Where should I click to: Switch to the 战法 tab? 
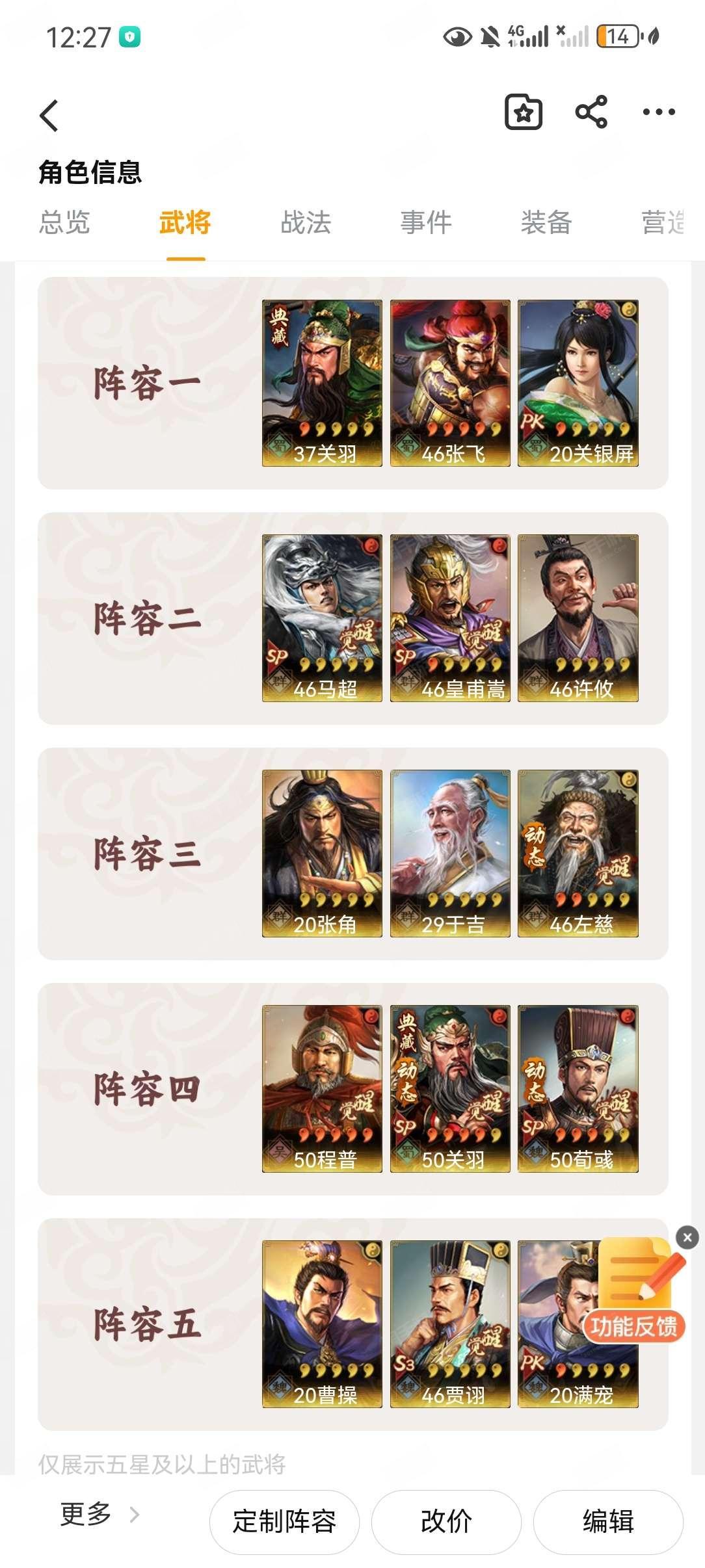click(x=306, y=222)
